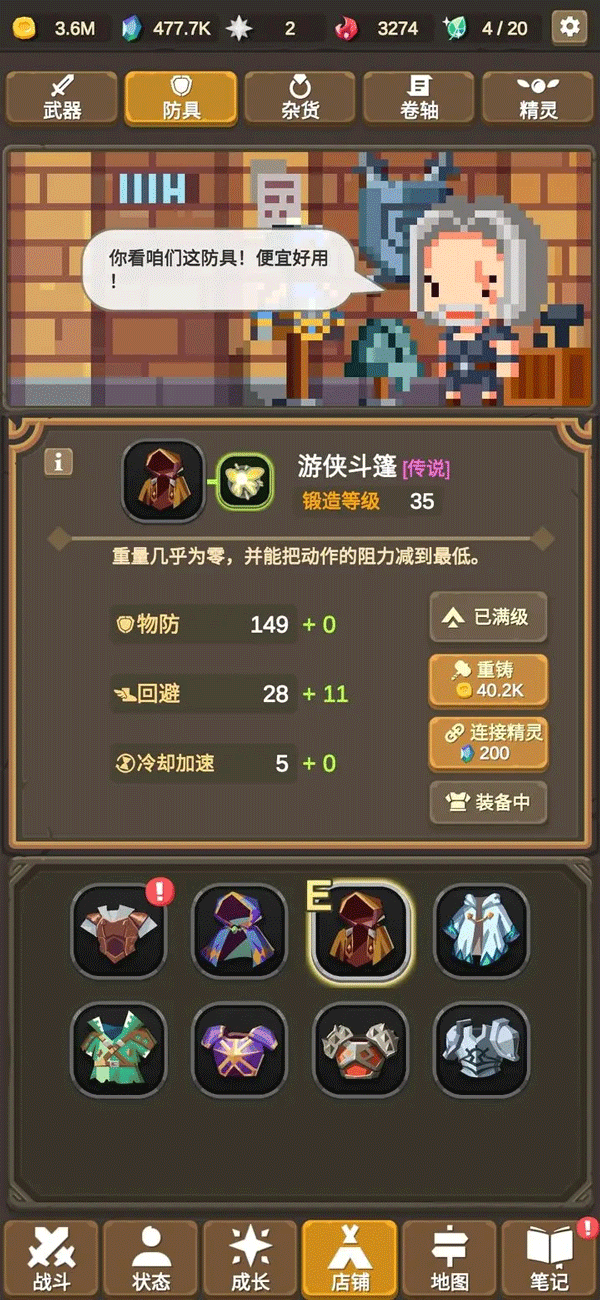Image resolution: width=600 pixels, height=1300 pixels.
Task: Select the green tunic armor
Action: point(118,1050)
